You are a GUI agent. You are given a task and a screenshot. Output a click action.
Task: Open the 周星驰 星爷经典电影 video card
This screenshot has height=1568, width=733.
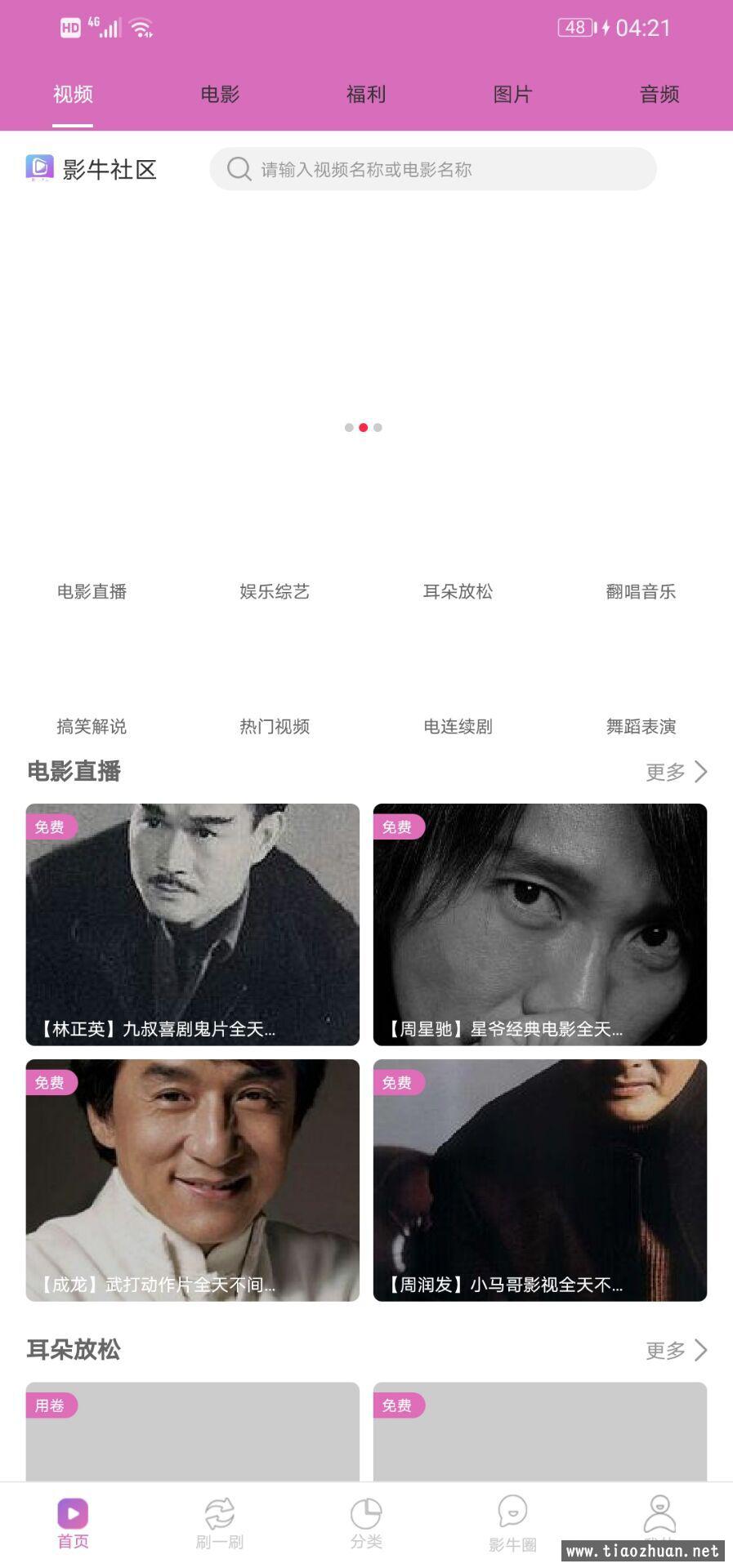(x=539, y=924)
